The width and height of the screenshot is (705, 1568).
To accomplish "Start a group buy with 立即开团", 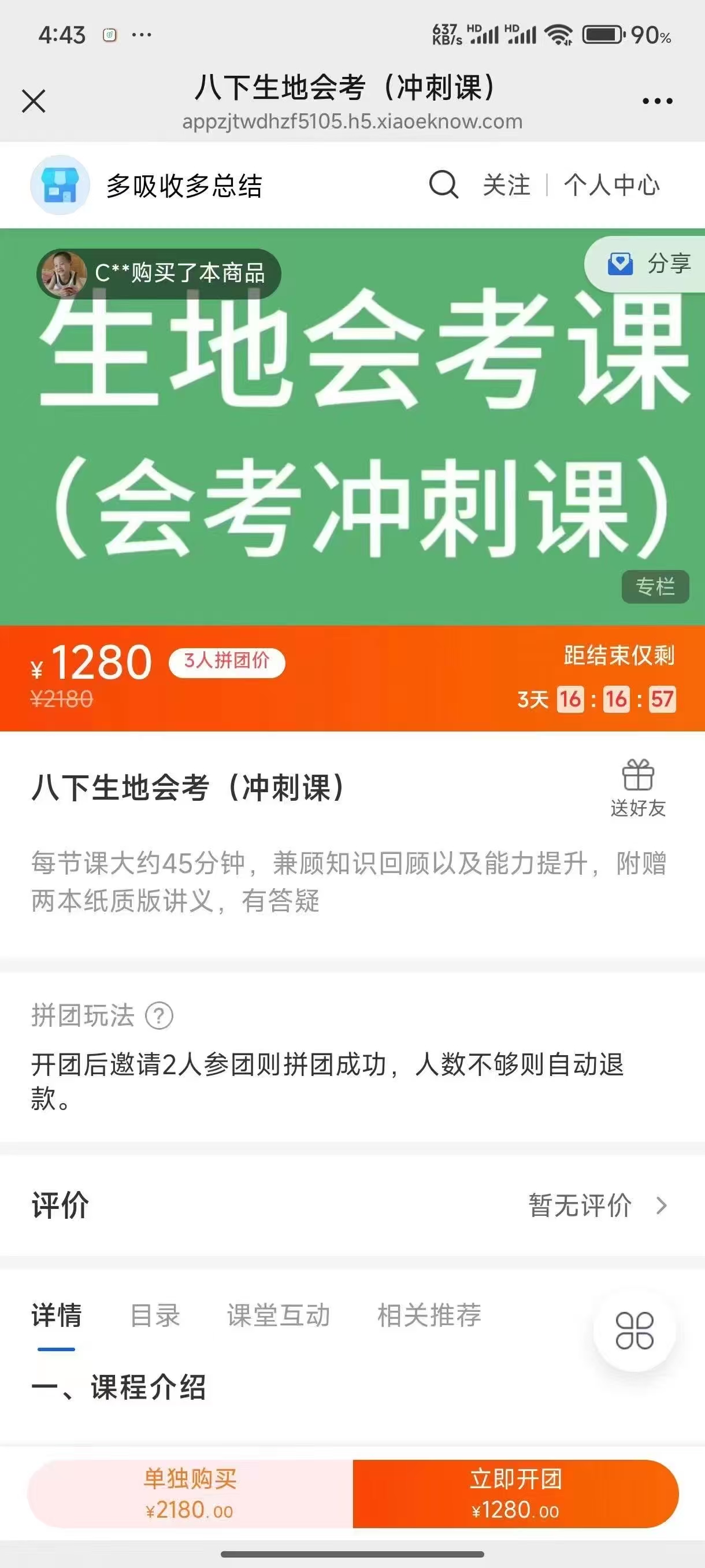I will click(x=515, y=1493).
